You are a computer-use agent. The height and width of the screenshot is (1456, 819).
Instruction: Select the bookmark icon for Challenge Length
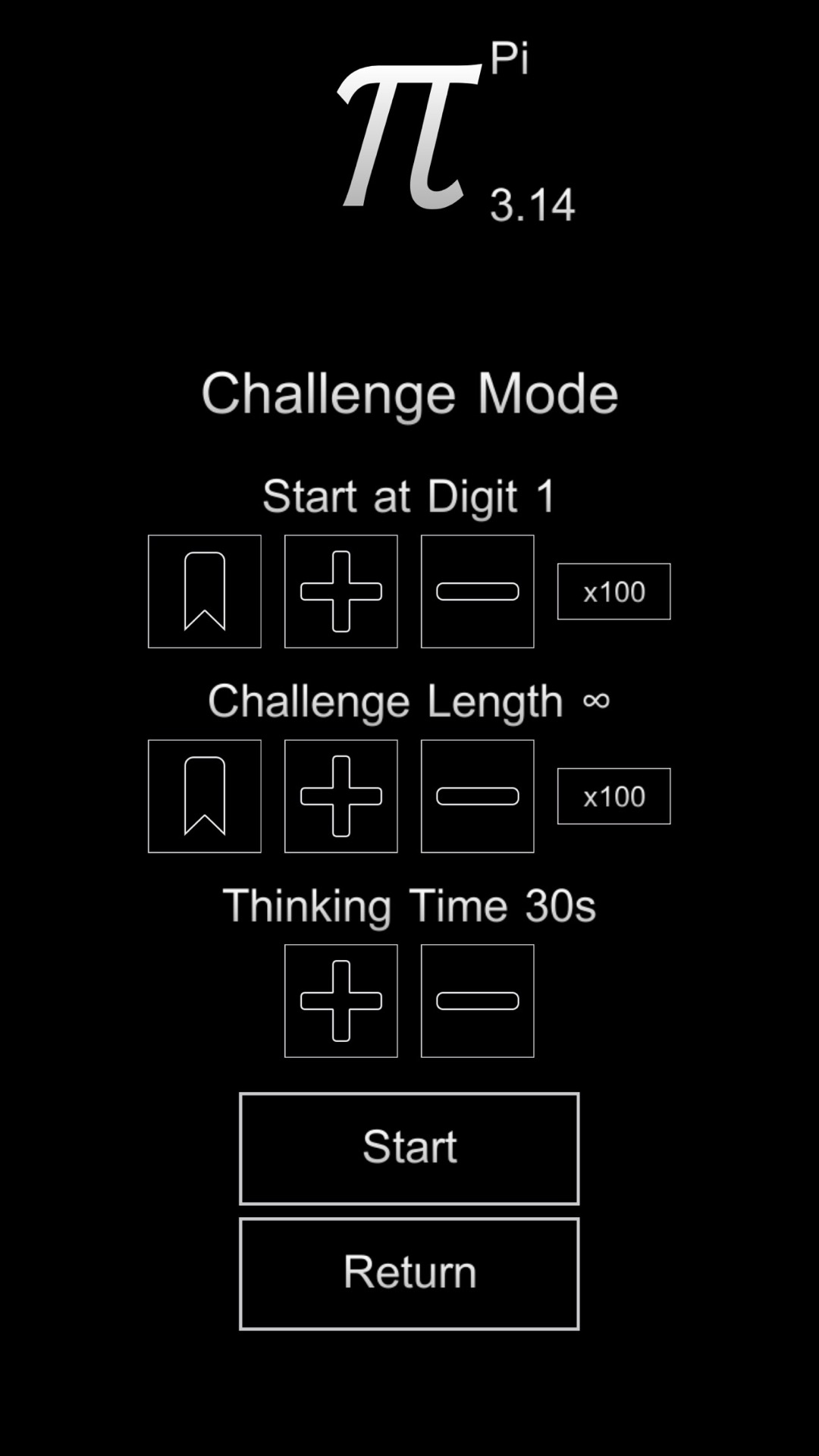[204, 795]
